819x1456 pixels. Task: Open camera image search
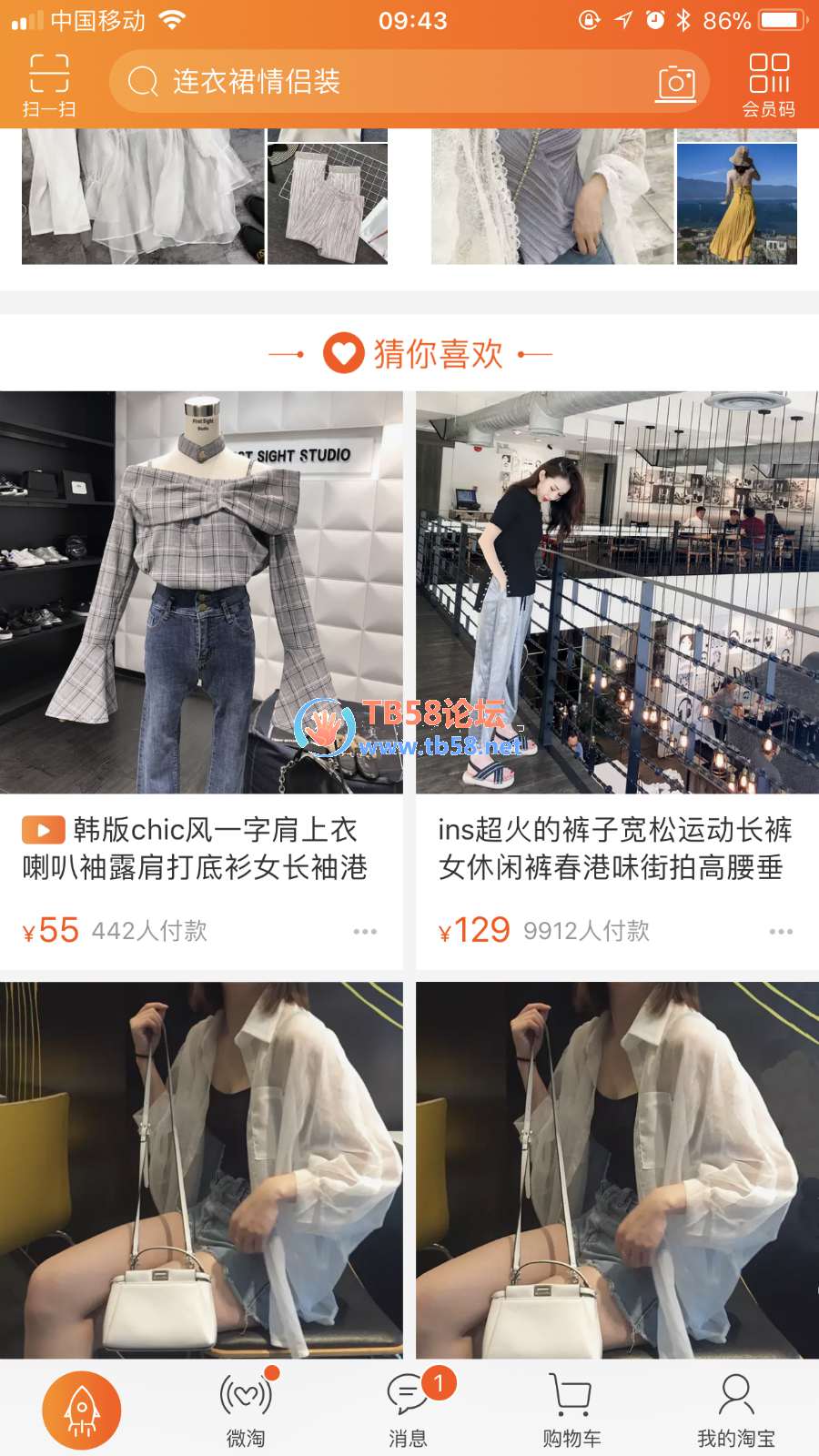[675, 84]
